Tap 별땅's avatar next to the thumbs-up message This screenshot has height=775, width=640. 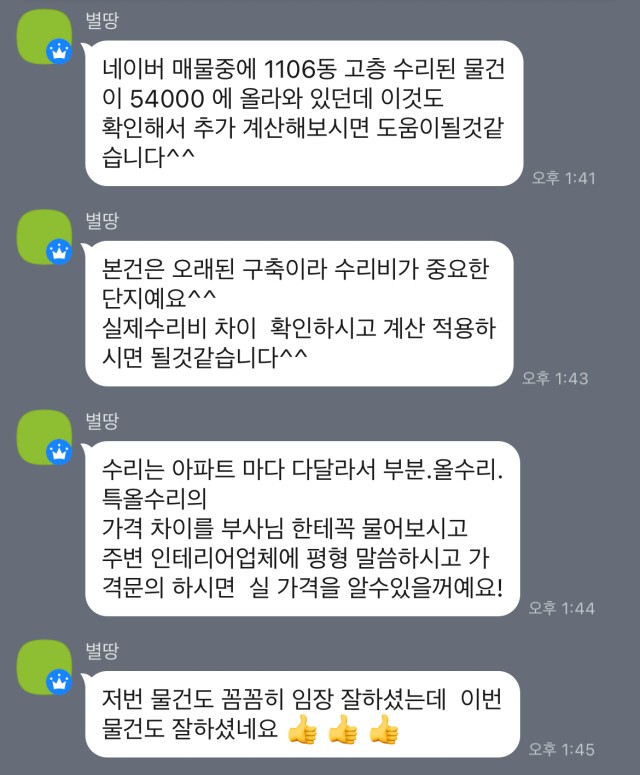(44, 670)
